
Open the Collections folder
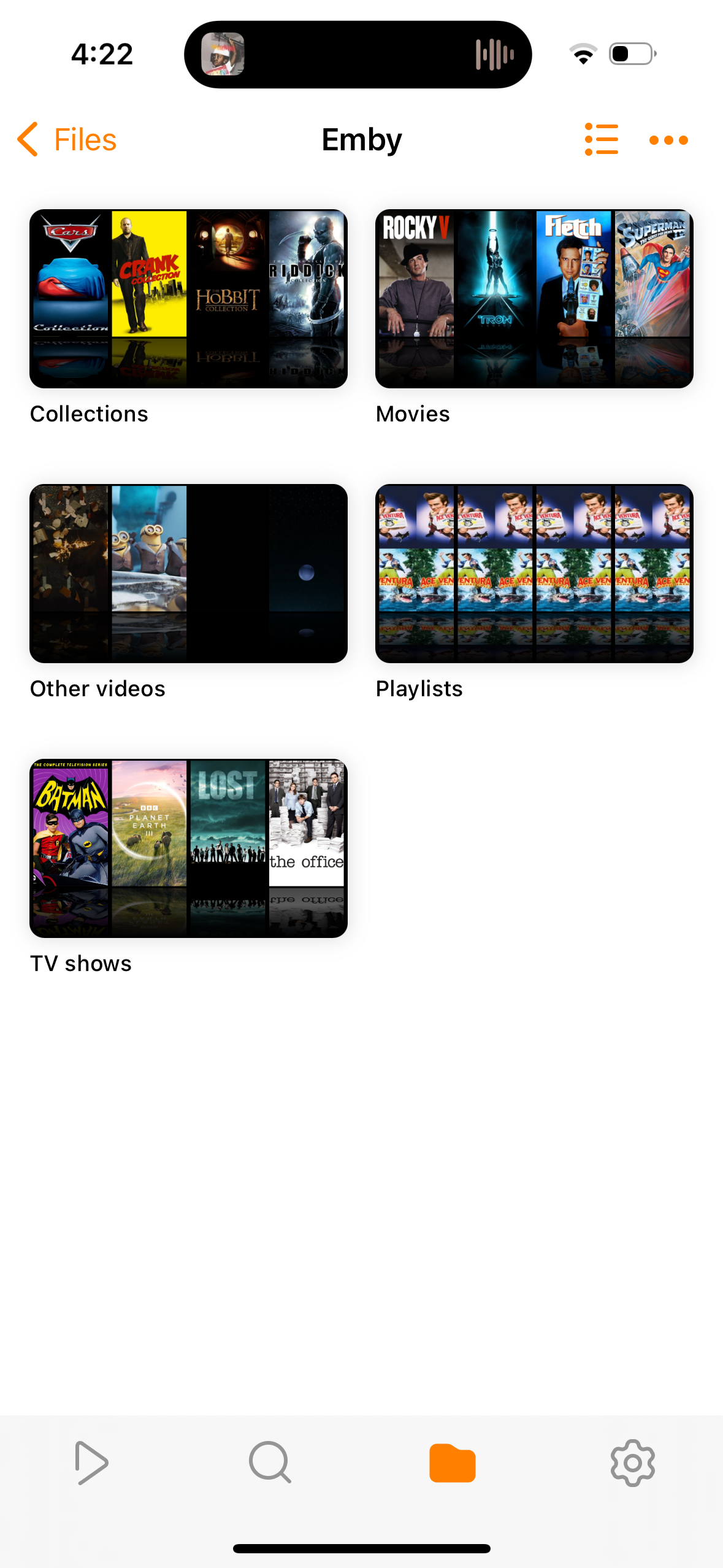188,299
